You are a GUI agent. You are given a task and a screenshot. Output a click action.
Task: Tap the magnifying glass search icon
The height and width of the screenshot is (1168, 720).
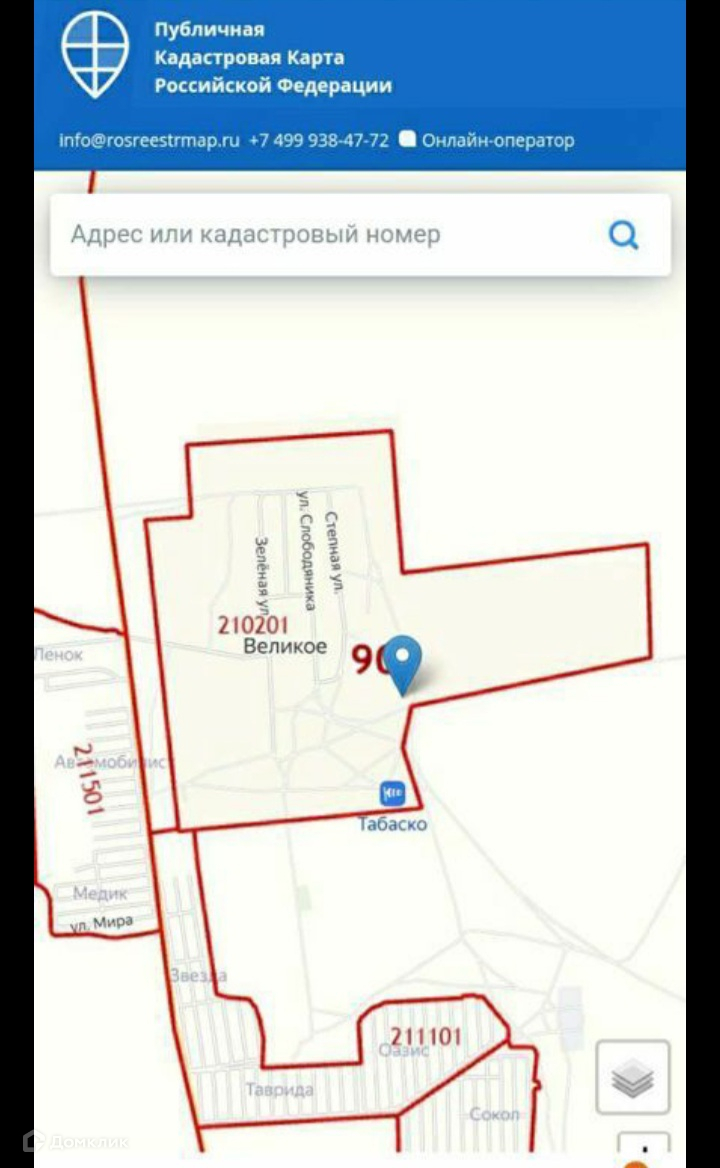pos(624,235)
